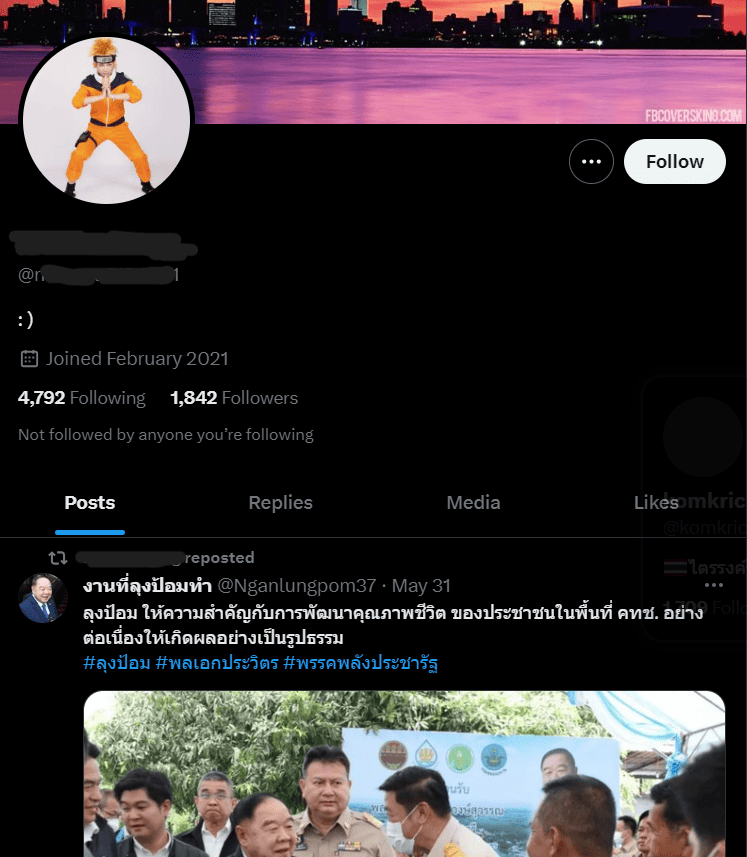
Task: Switch to the Replies tab
Action: coord(280,503)
